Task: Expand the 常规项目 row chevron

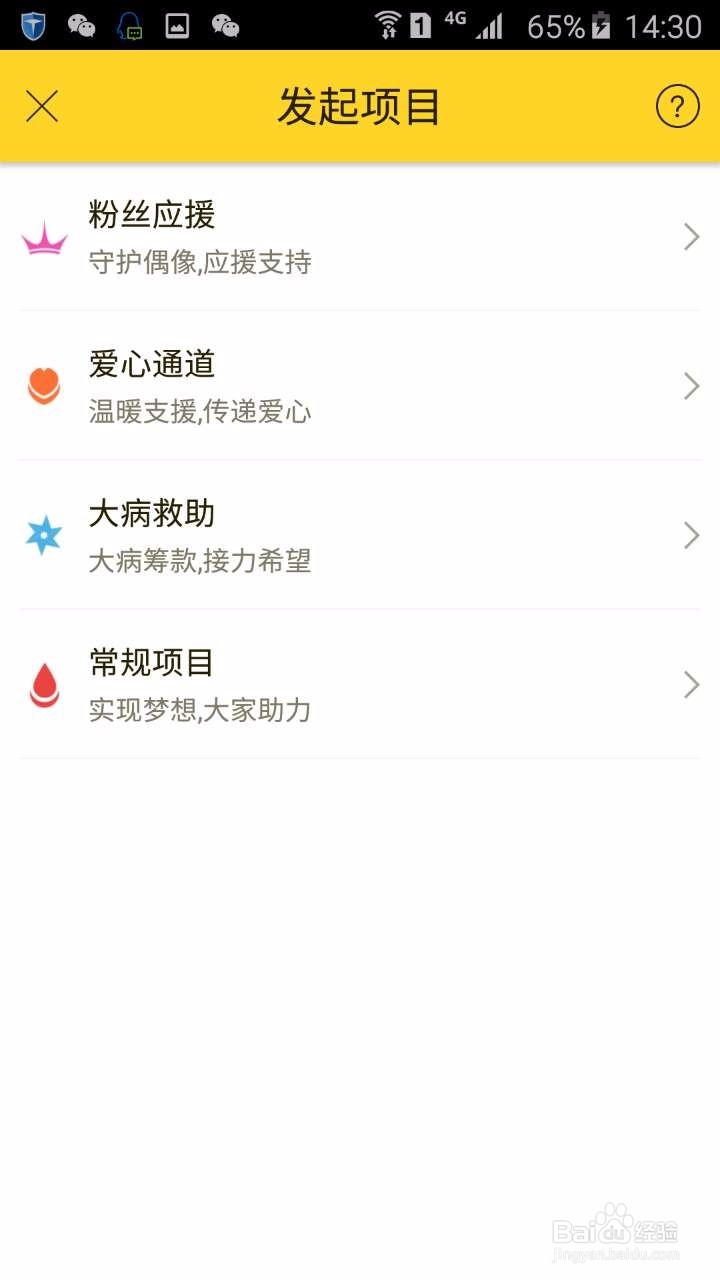Action: [x=691, y=684]
